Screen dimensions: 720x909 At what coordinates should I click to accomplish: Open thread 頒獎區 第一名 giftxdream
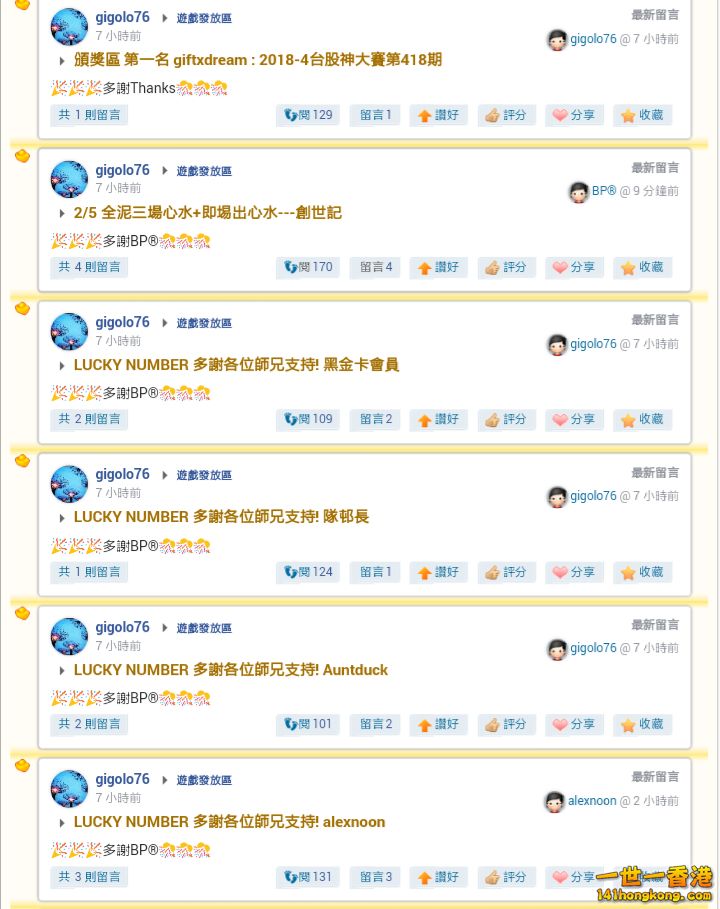[x=257, y=60]
